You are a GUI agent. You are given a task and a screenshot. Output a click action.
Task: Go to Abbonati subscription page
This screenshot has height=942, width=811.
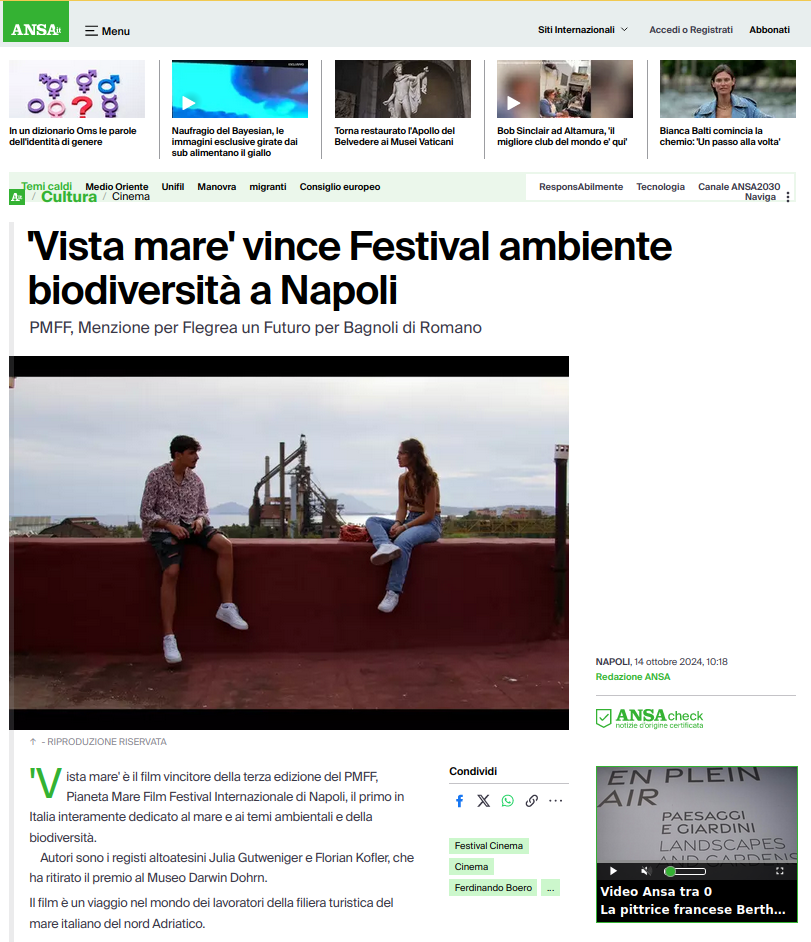(769, 30)
